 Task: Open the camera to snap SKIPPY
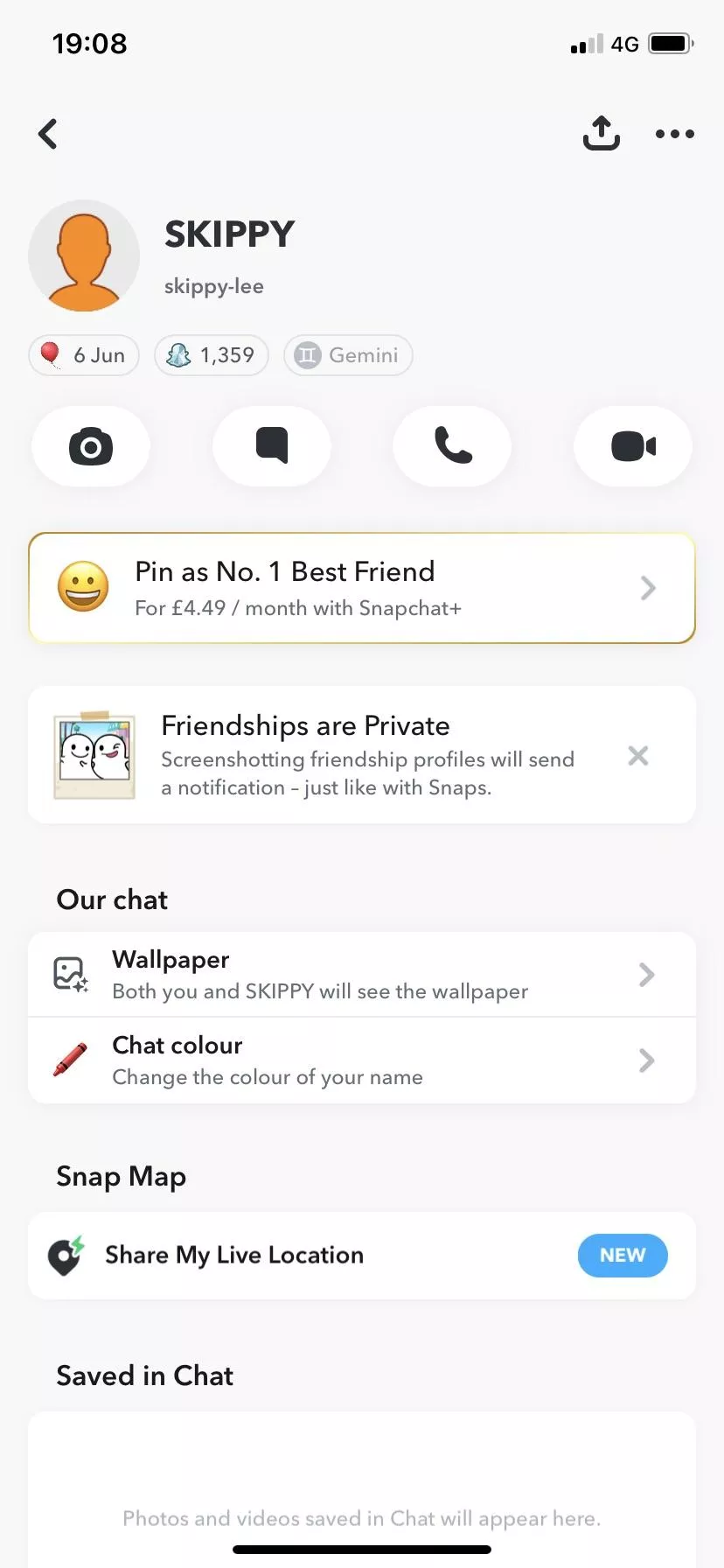(x=91, y=446)
